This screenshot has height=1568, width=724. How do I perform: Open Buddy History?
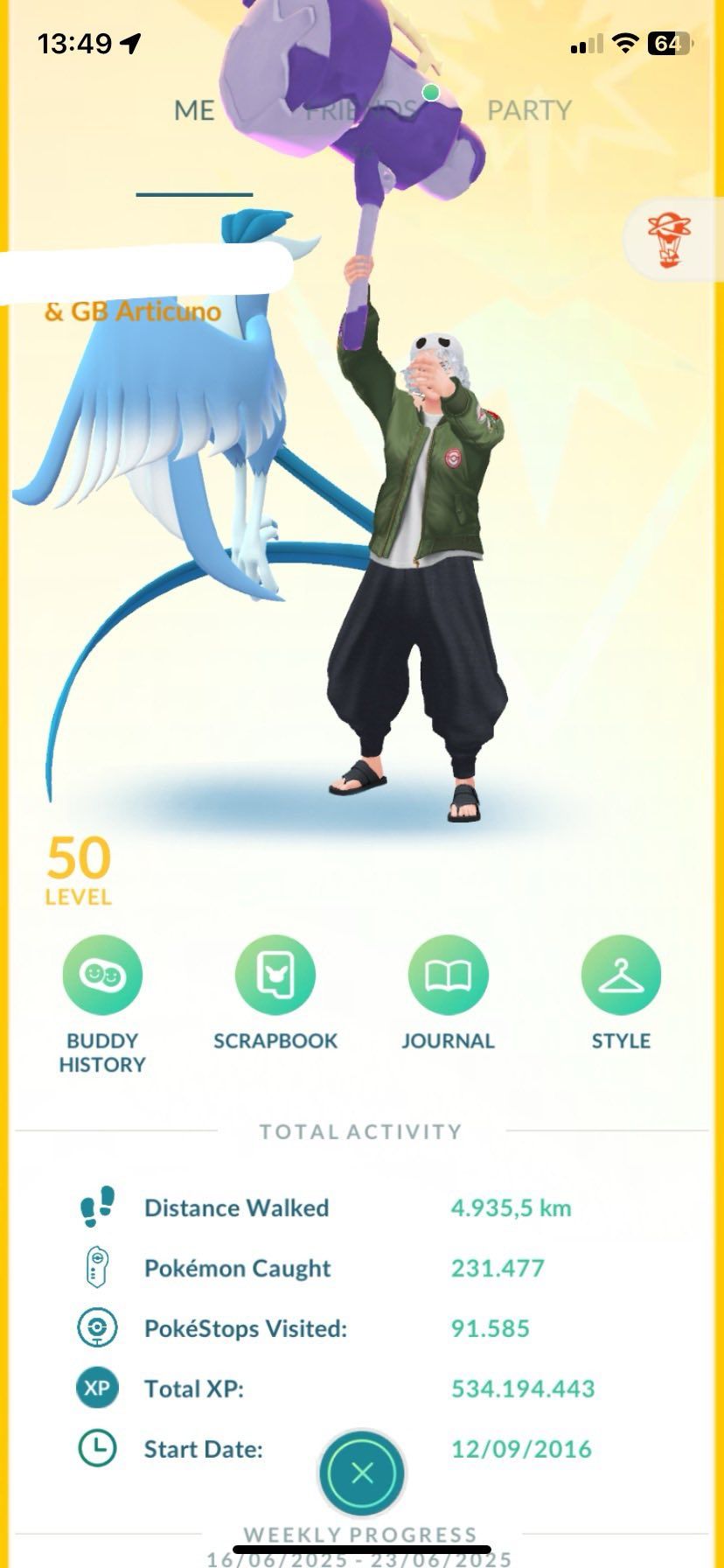click(101, 975)
